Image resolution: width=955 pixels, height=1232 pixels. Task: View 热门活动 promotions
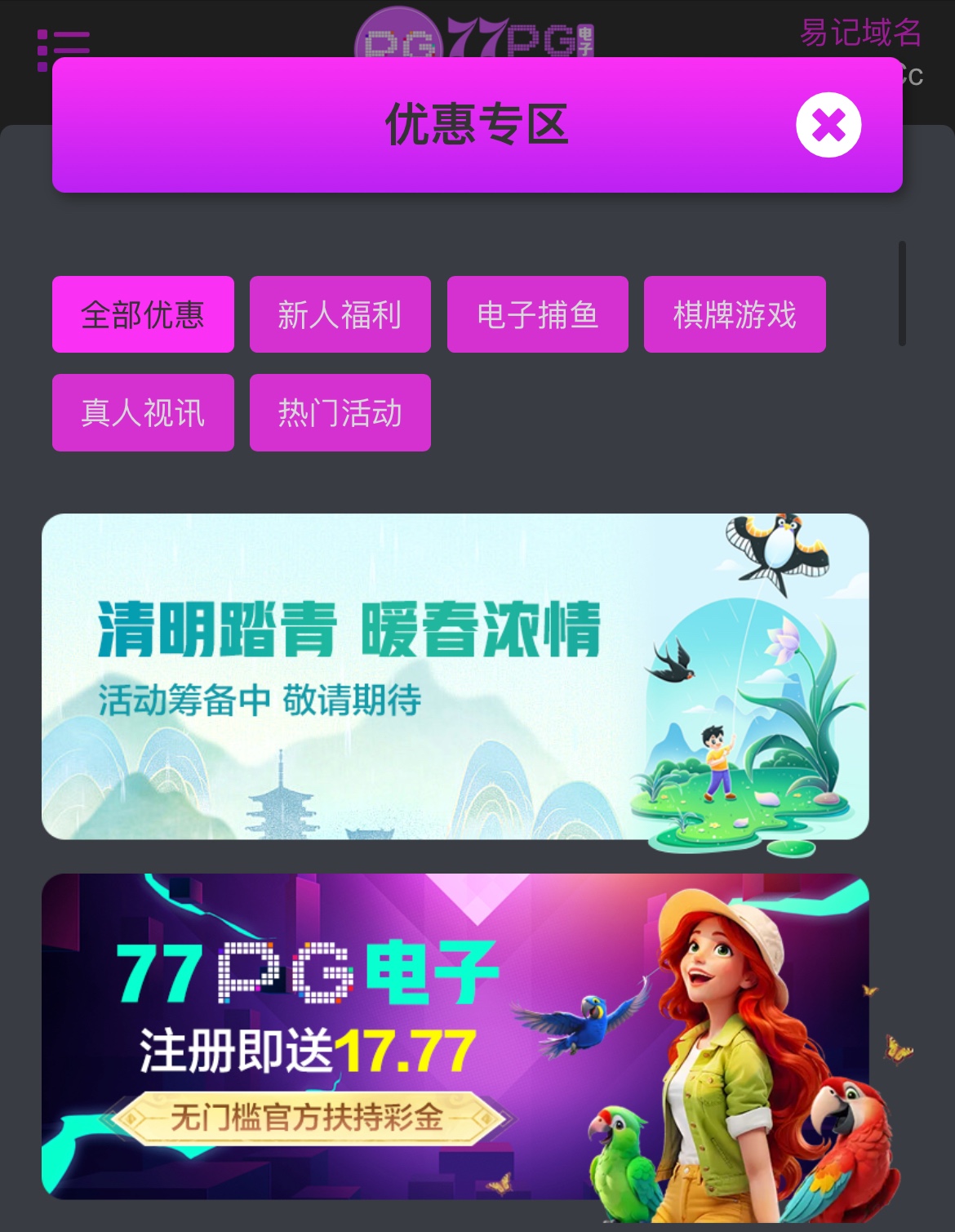click(x=340, y=412)
